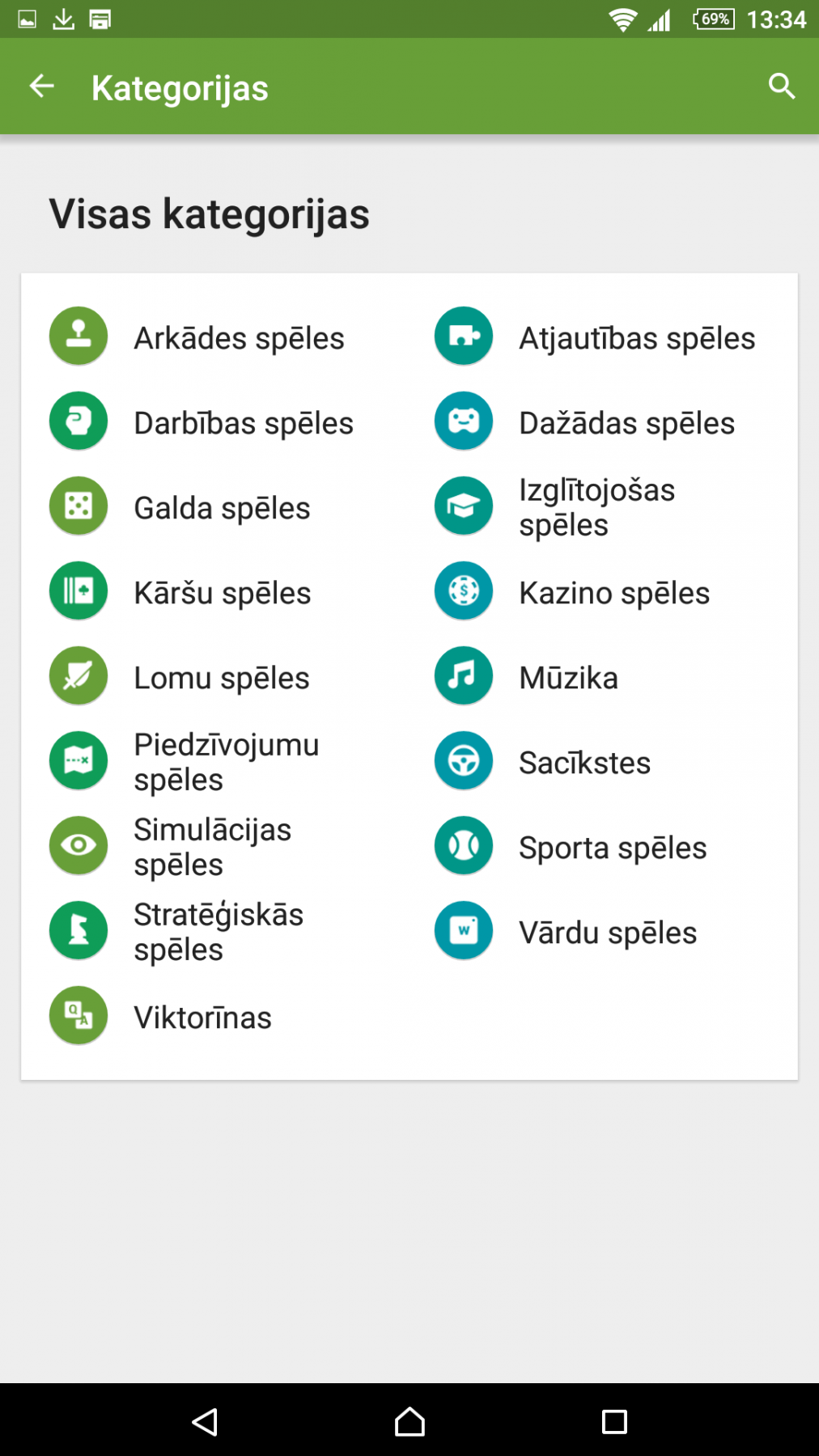Go back using the top-left arrow
This screenshot has height=1456, width=819.
click(42, 86)
